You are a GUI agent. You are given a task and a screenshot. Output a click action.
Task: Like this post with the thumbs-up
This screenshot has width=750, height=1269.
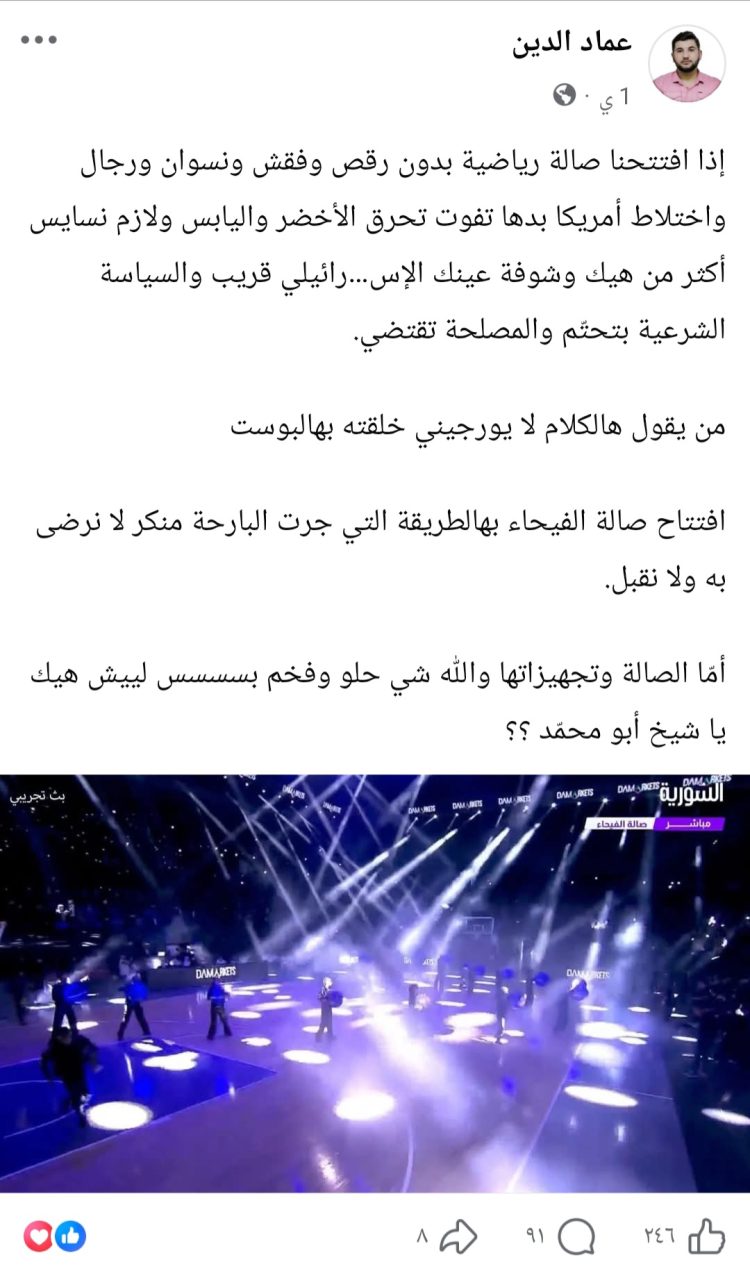(x=706, y=1237)
